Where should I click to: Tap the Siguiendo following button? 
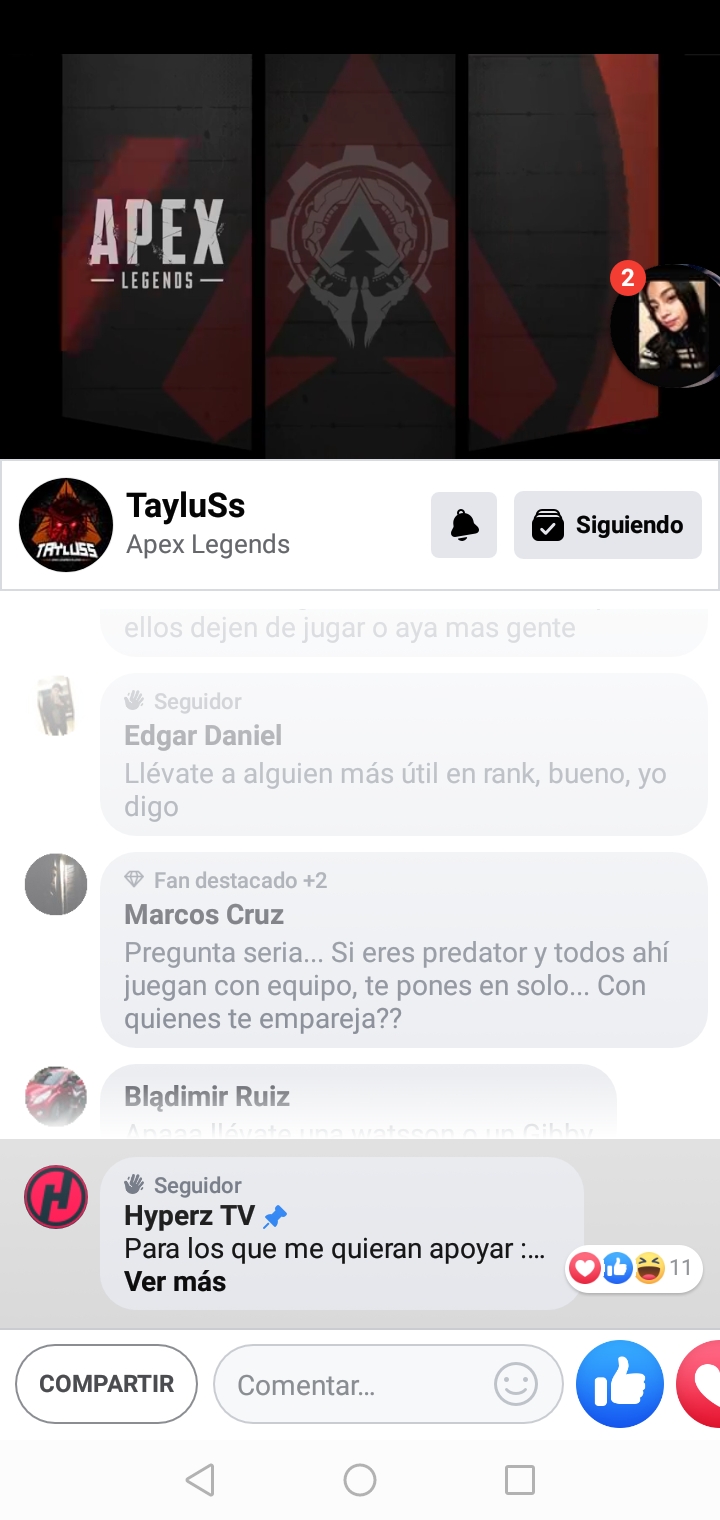[x=608, y=525]
